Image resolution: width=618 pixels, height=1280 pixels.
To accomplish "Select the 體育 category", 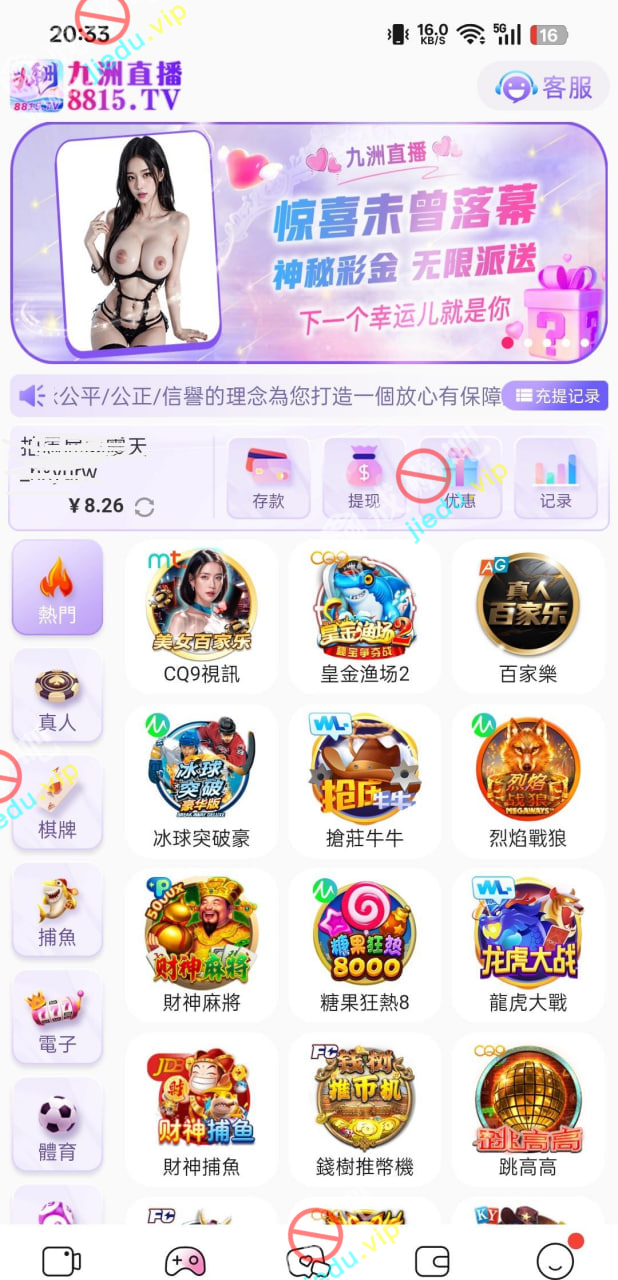I will 57,1124.
